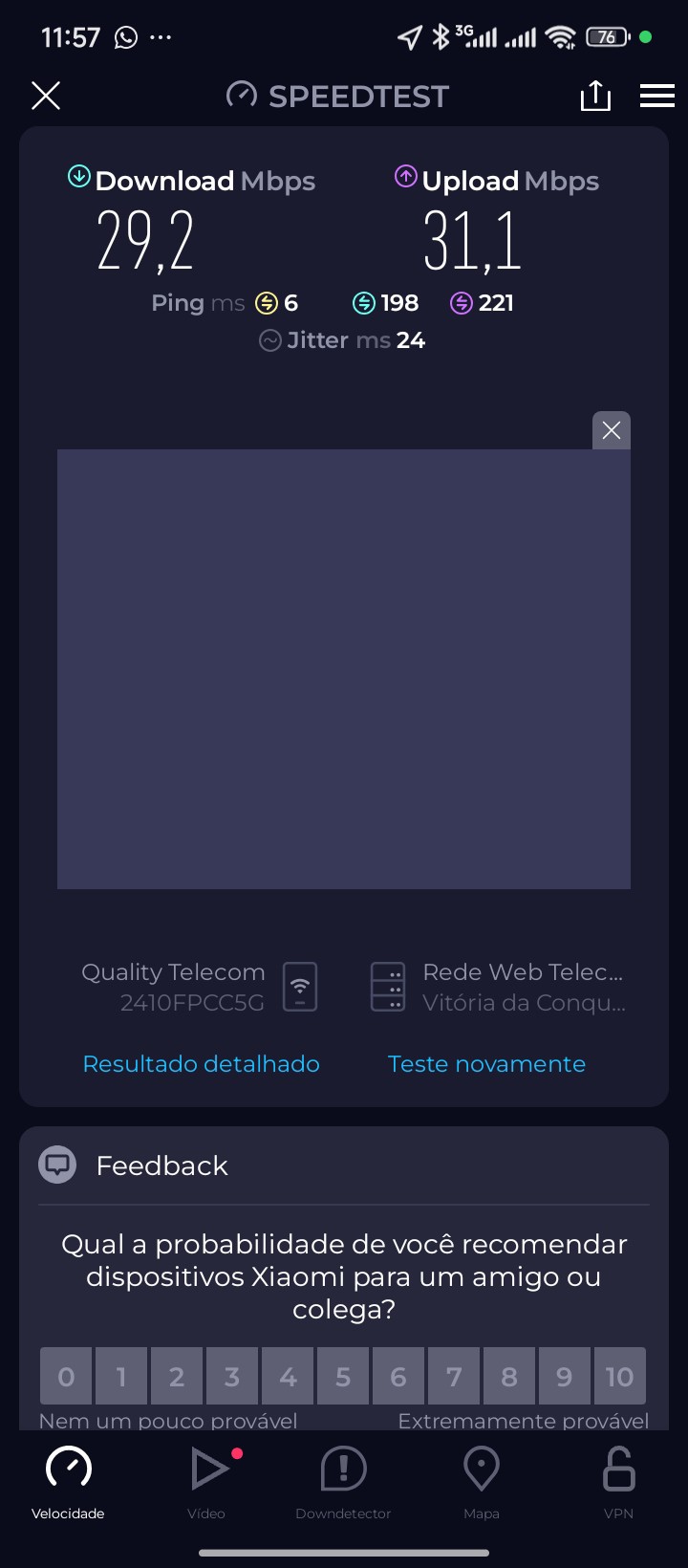Viewport: 688px width, 1568px height.
Task: Open Resultado detalhado
Action: [x=202, y=1064]
